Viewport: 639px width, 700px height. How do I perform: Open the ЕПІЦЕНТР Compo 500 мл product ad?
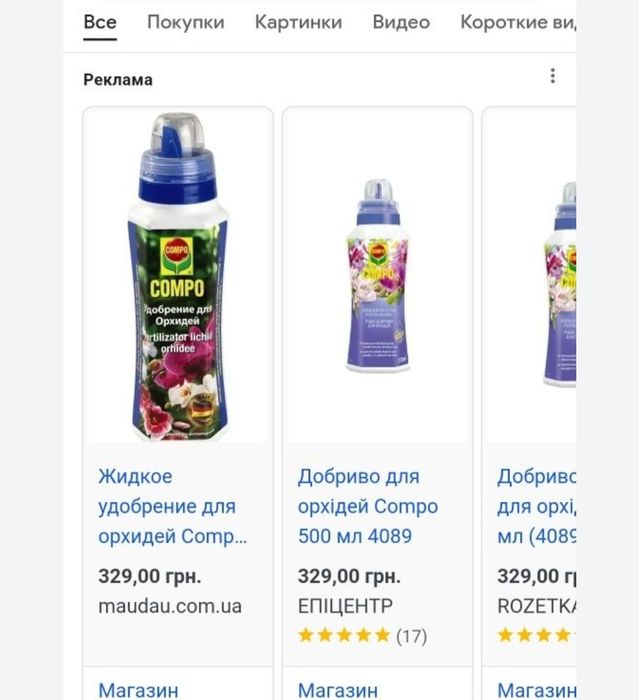pyautogui.click(x=368, y=506)
